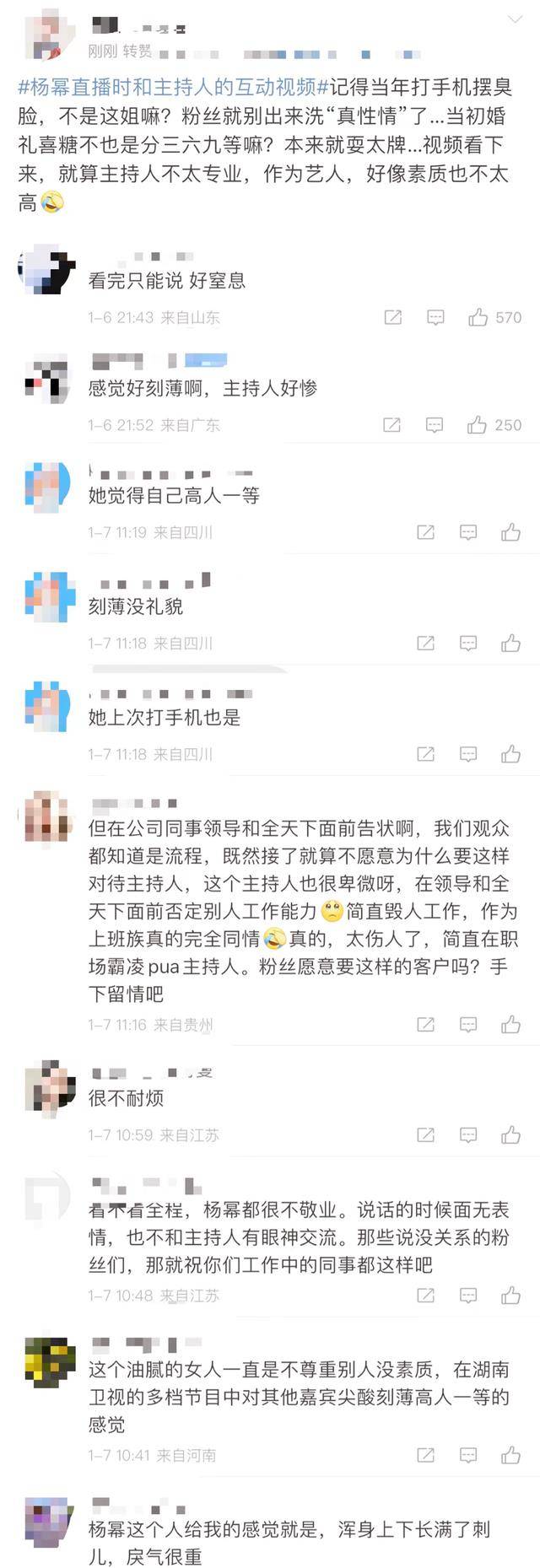Like the 10:41 comment from 河南

click(510, 1455)
